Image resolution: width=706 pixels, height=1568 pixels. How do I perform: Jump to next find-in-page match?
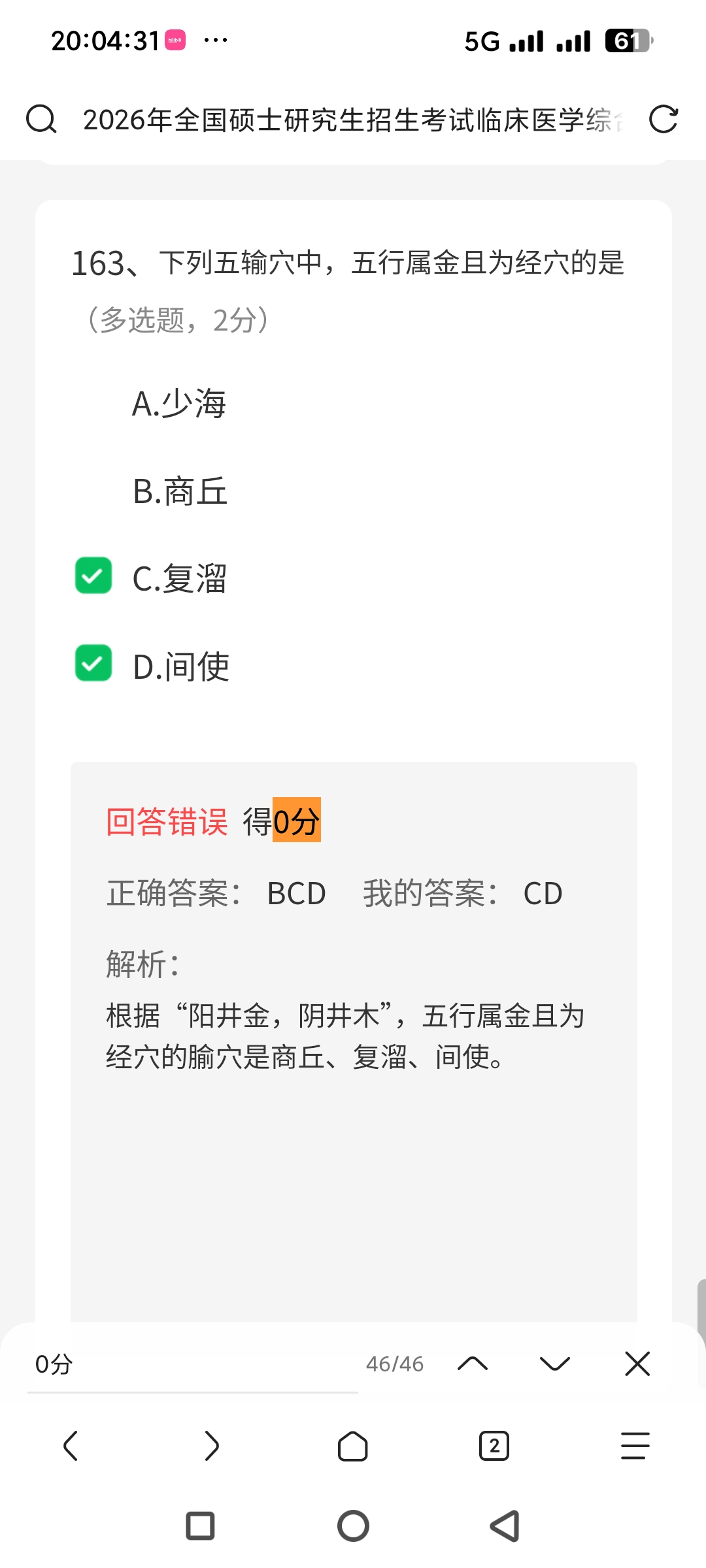coord(555,1364)
